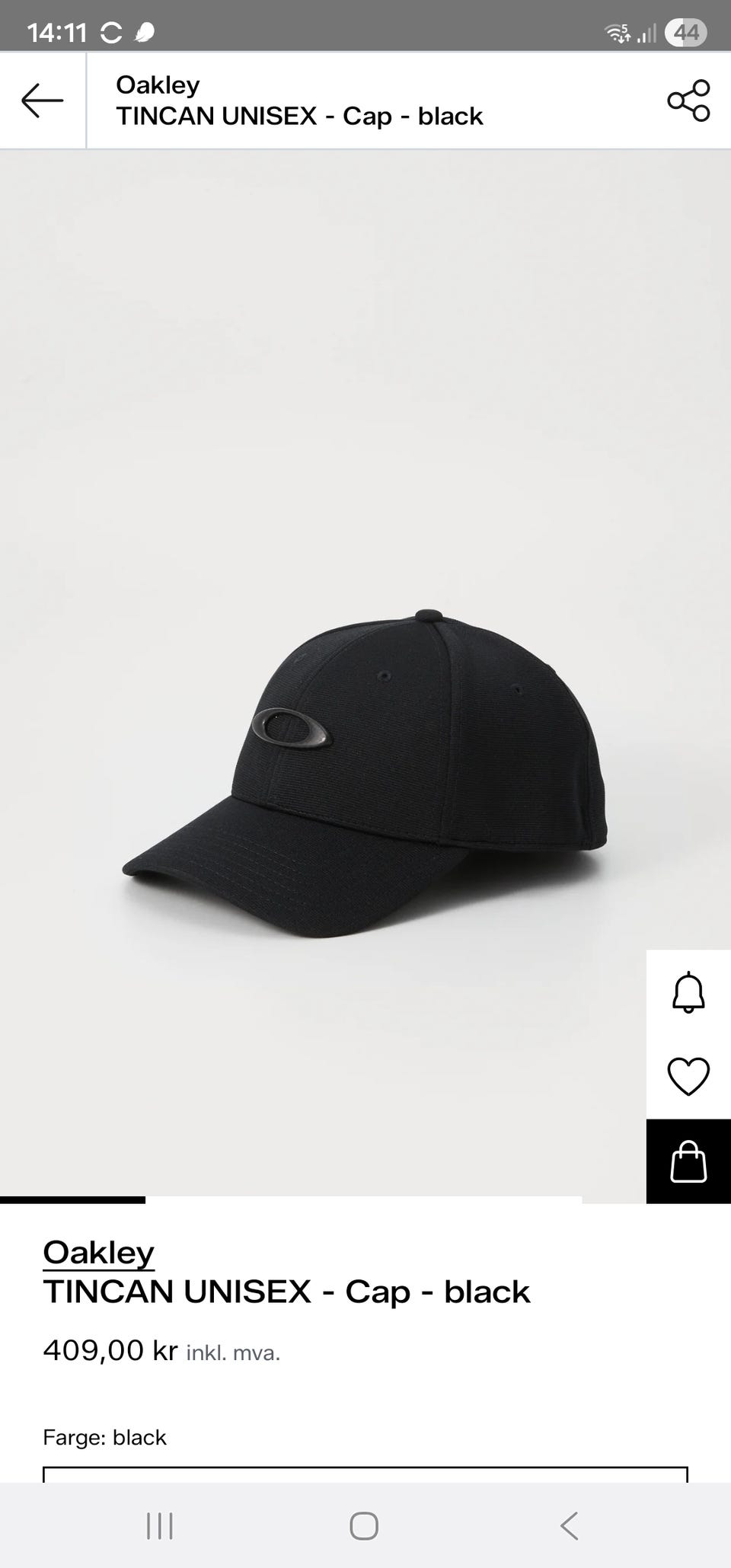Screen dimensions: 731x1568
Task: Open the system recent apps view
Action: [x=160, y=1526]
